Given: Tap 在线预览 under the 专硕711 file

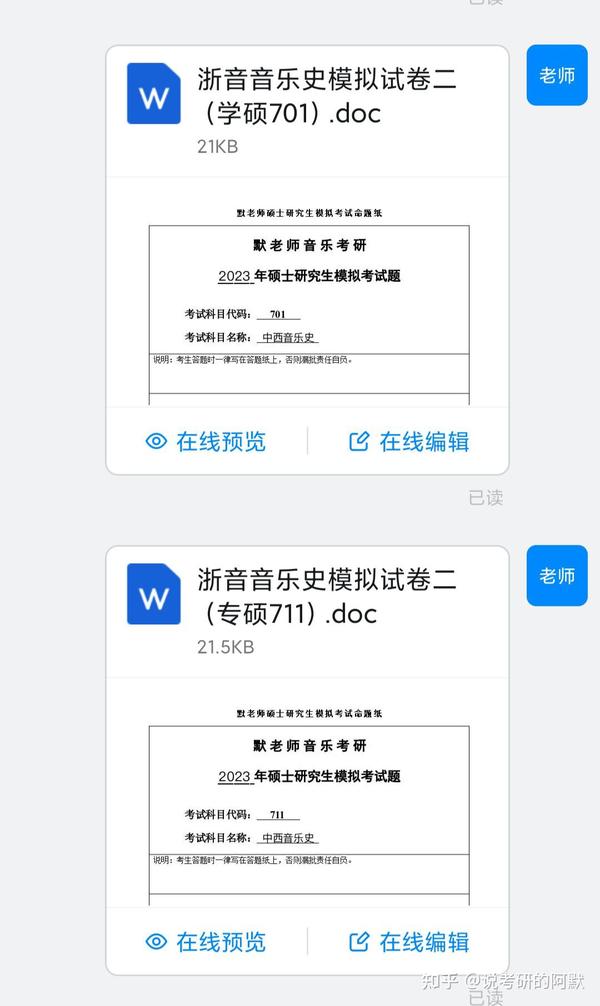Looking at the screenshot, I should pyautogui.click(x=205, y=942).
